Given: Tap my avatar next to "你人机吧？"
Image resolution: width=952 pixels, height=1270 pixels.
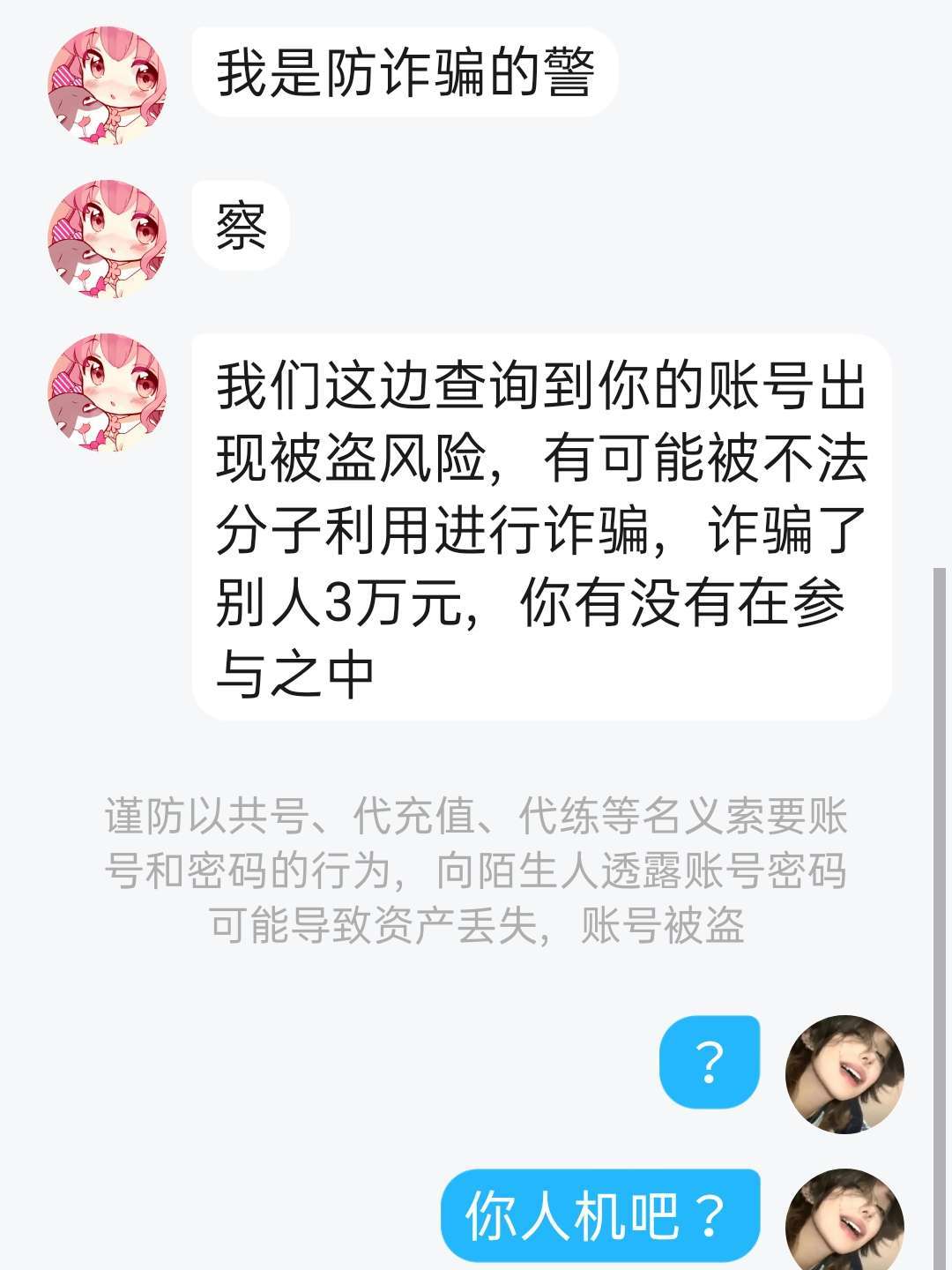Looking at the screenshot, I should coord(844,1221).
